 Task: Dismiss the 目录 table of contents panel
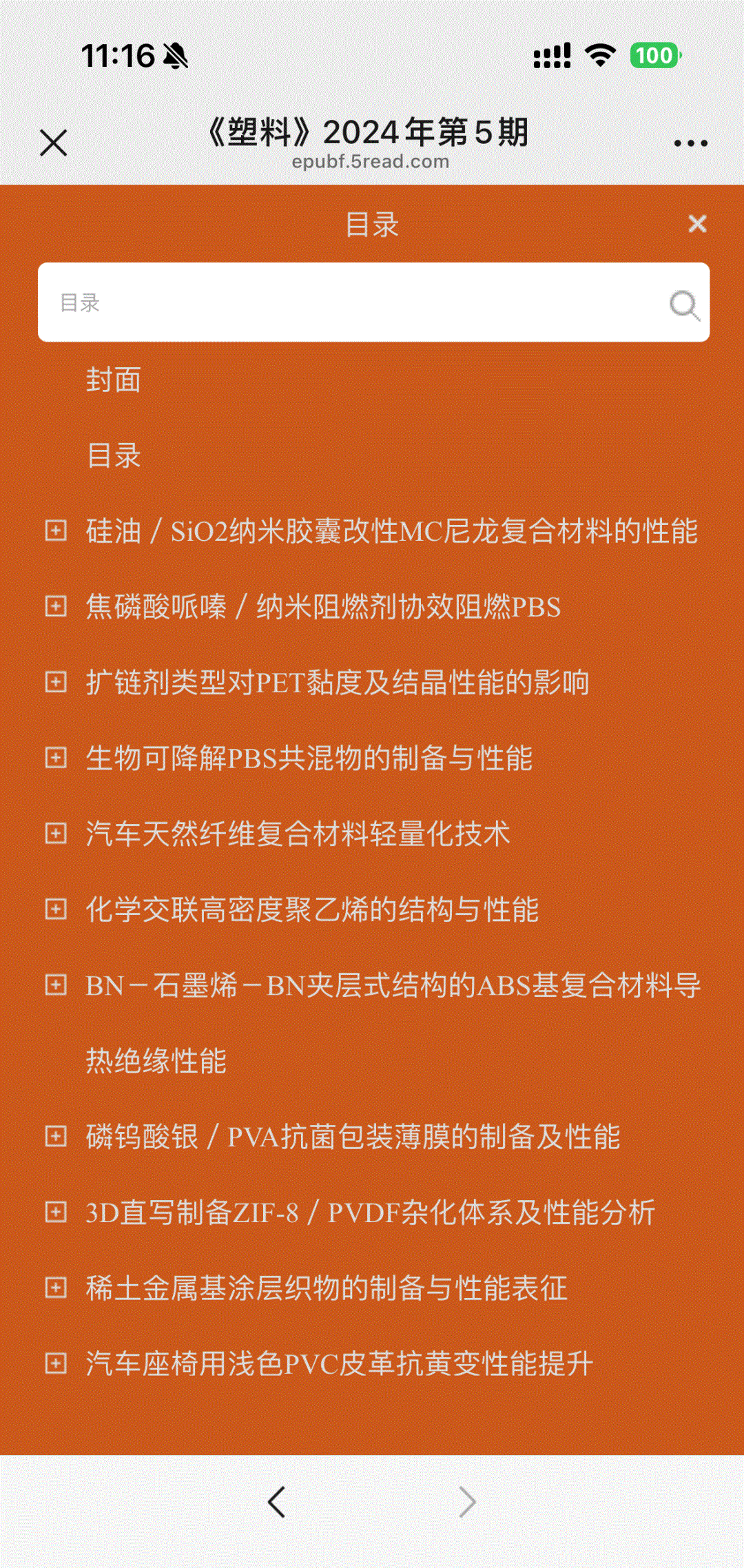click(697, 224)
